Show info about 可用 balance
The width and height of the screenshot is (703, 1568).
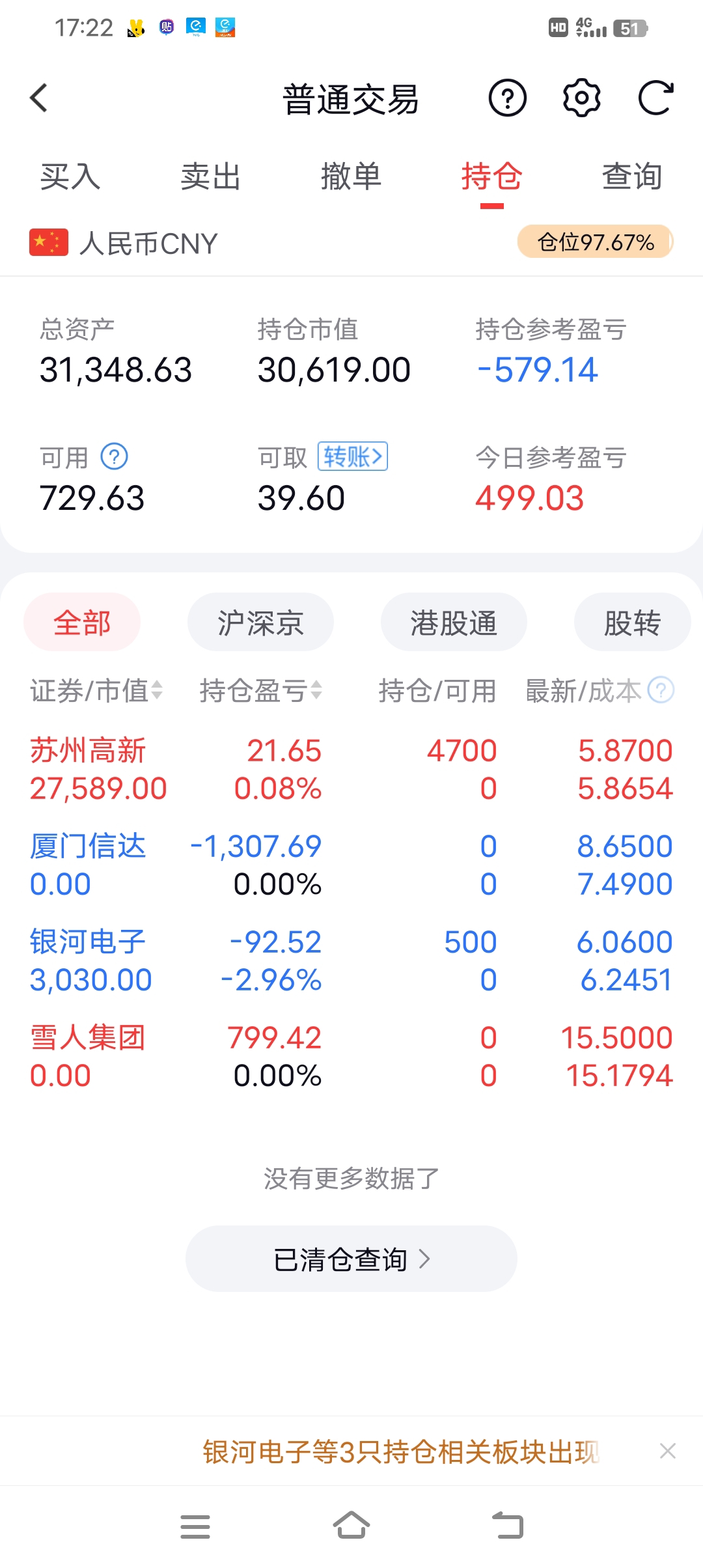[115, 456]
